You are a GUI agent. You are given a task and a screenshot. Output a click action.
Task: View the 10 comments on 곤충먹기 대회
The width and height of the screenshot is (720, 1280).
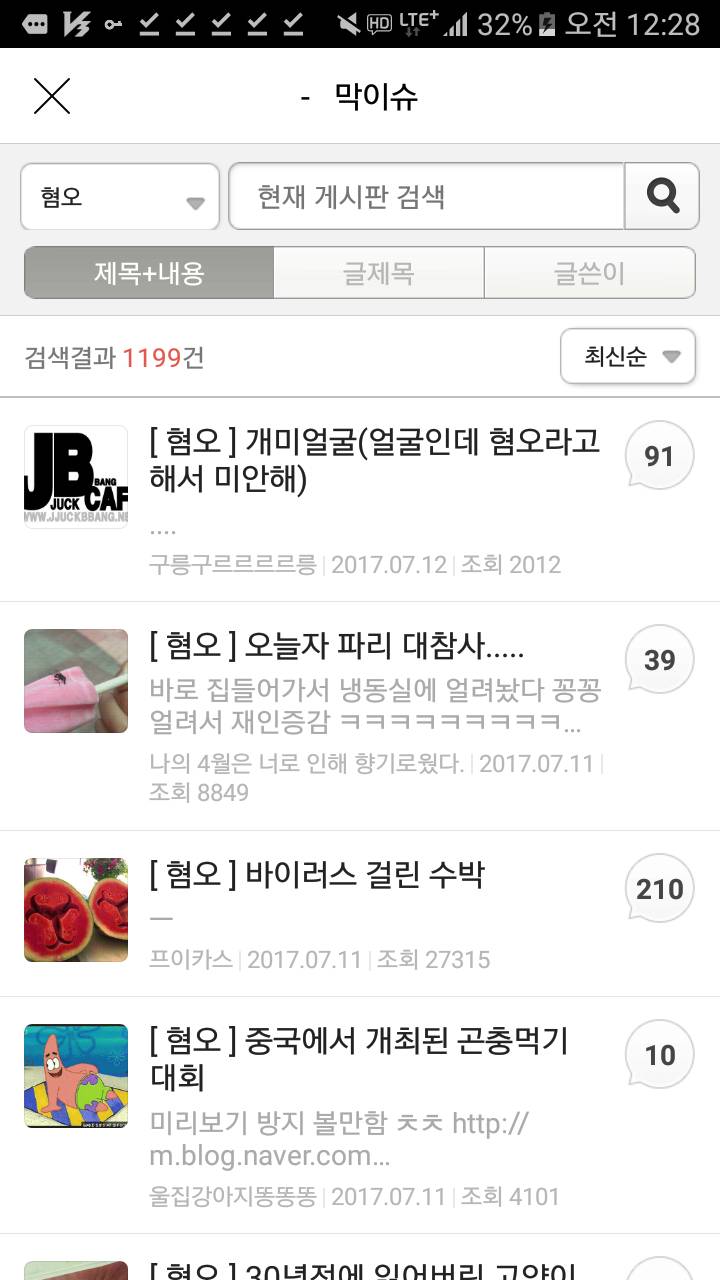659,1055
